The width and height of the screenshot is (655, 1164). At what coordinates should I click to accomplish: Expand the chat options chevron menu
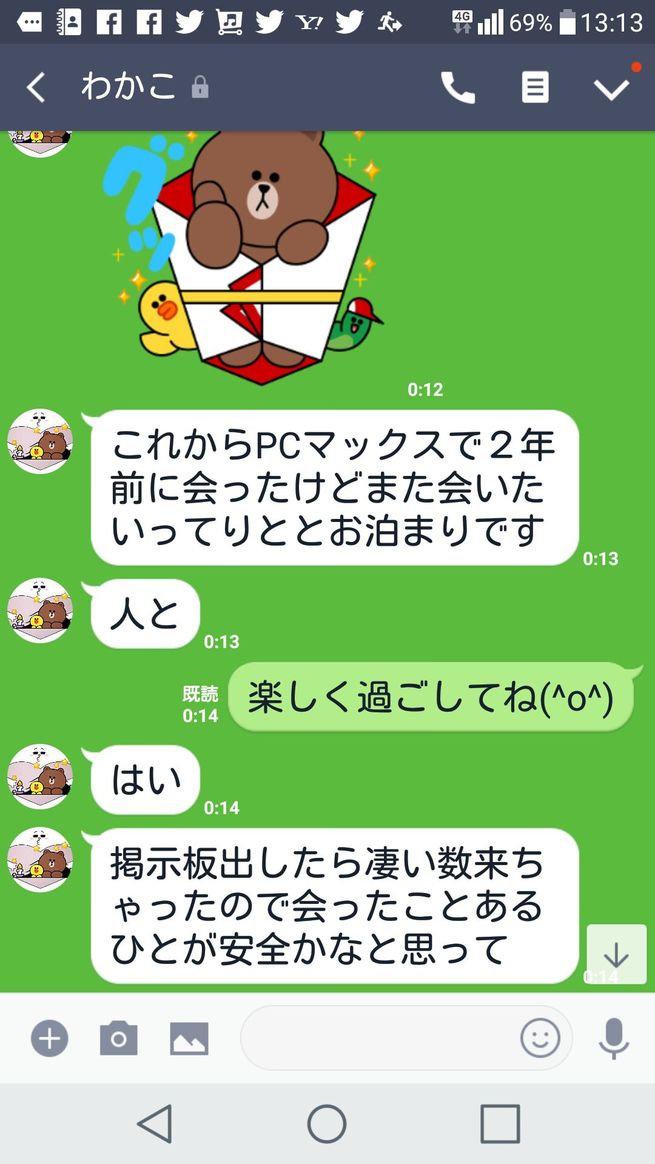tap(611, 88)
